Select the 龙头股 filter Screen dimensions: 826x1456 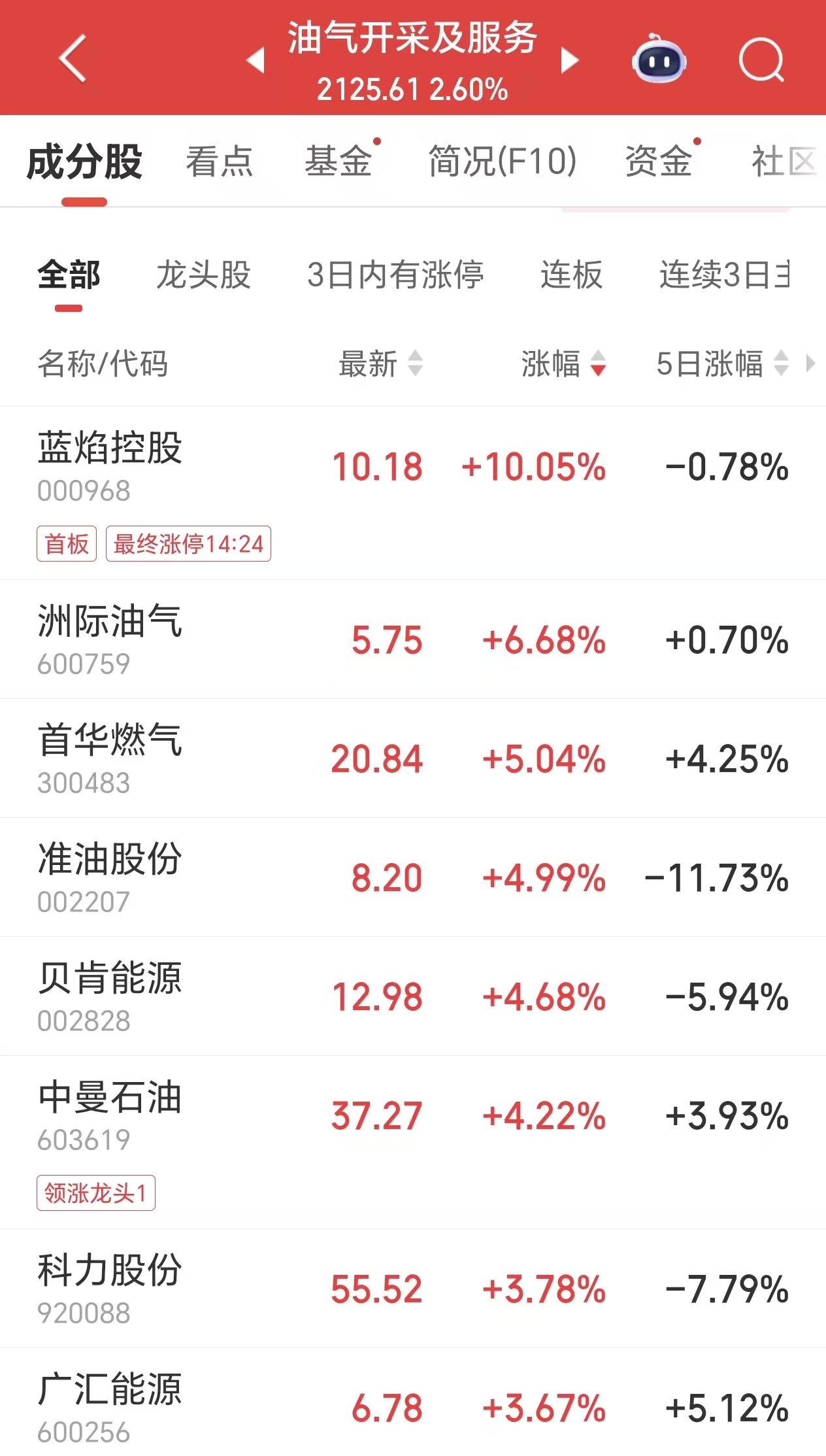tap(203, 275)
